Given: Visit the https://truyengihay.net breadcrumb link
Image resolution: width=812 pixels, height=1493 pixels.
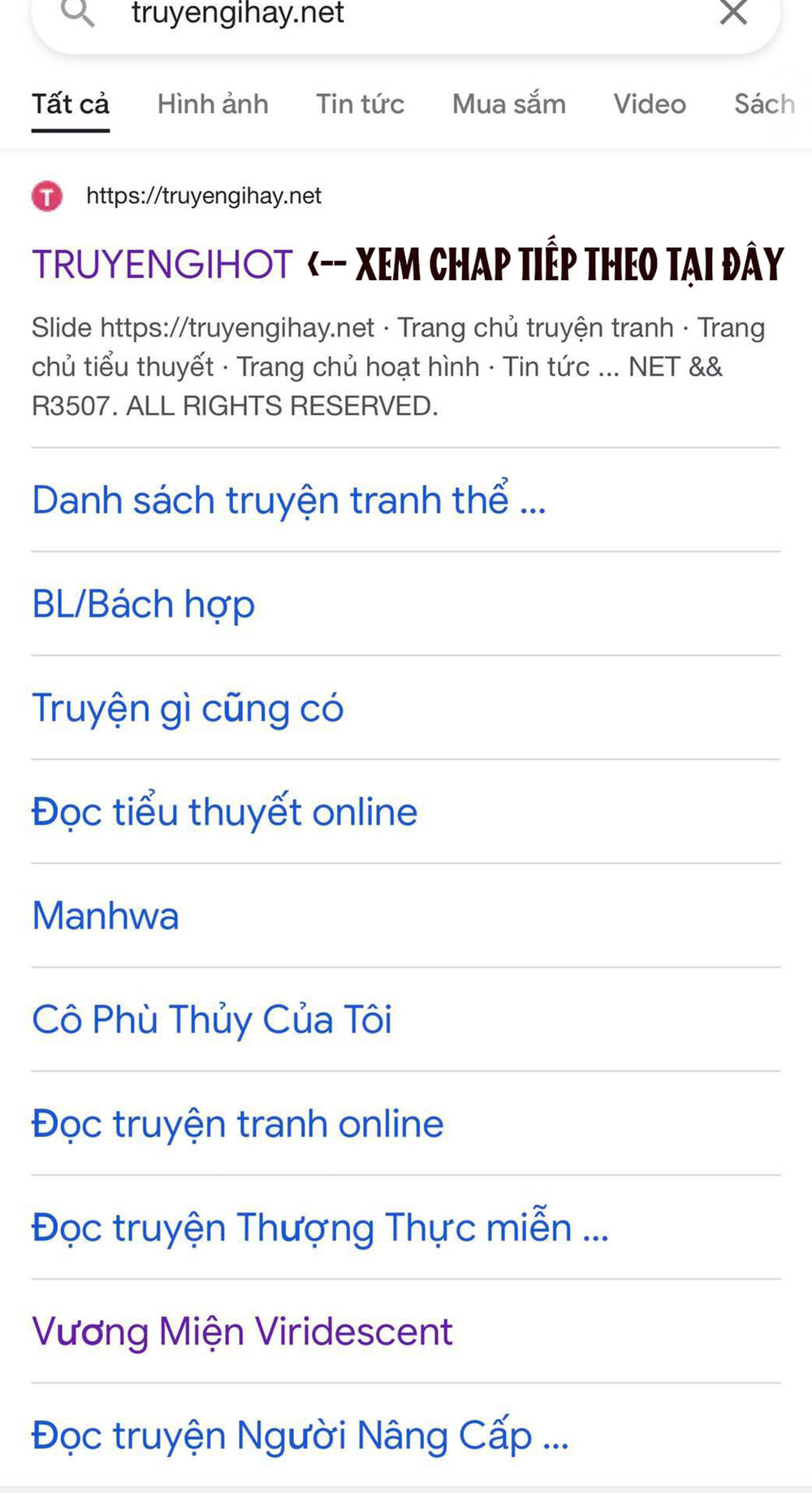Looking at the screenshot, I should click(204, 196).
